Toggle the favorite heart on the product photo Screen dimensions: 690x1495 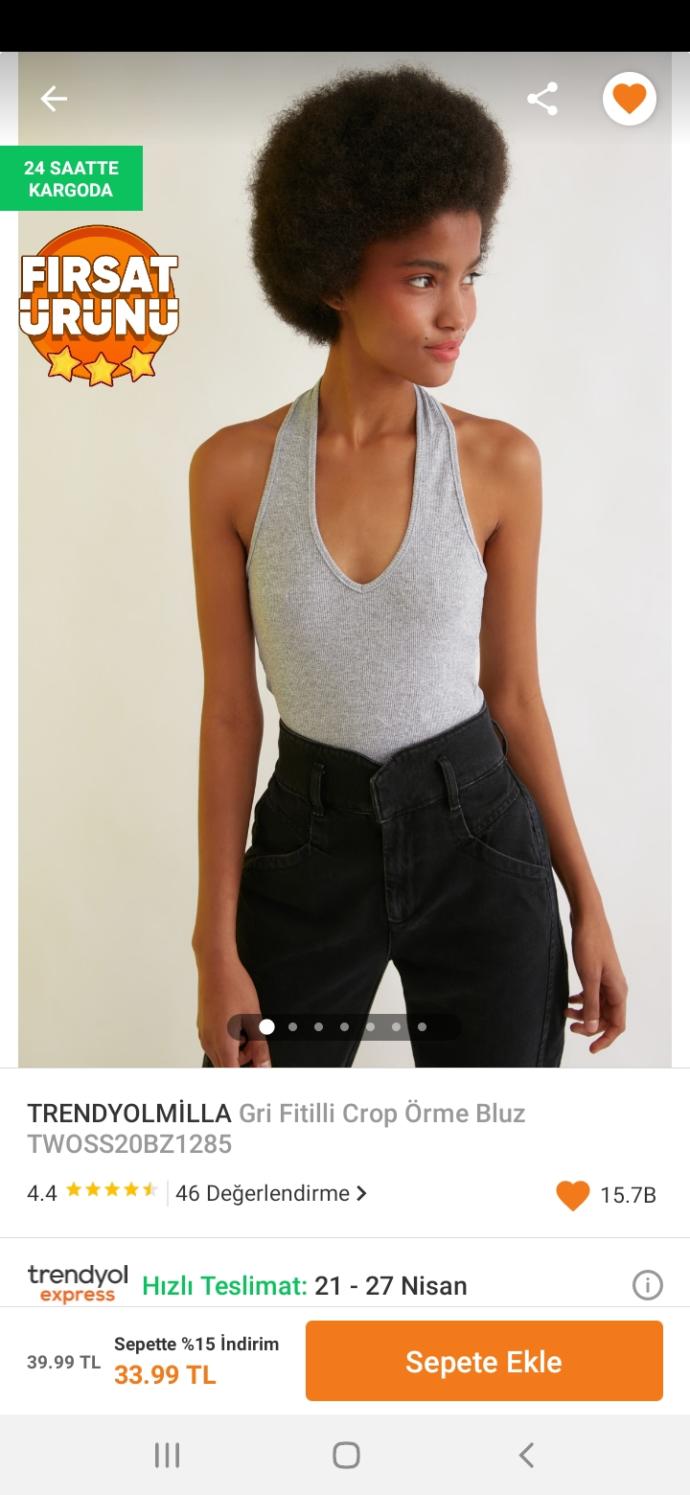coord(629,98)
